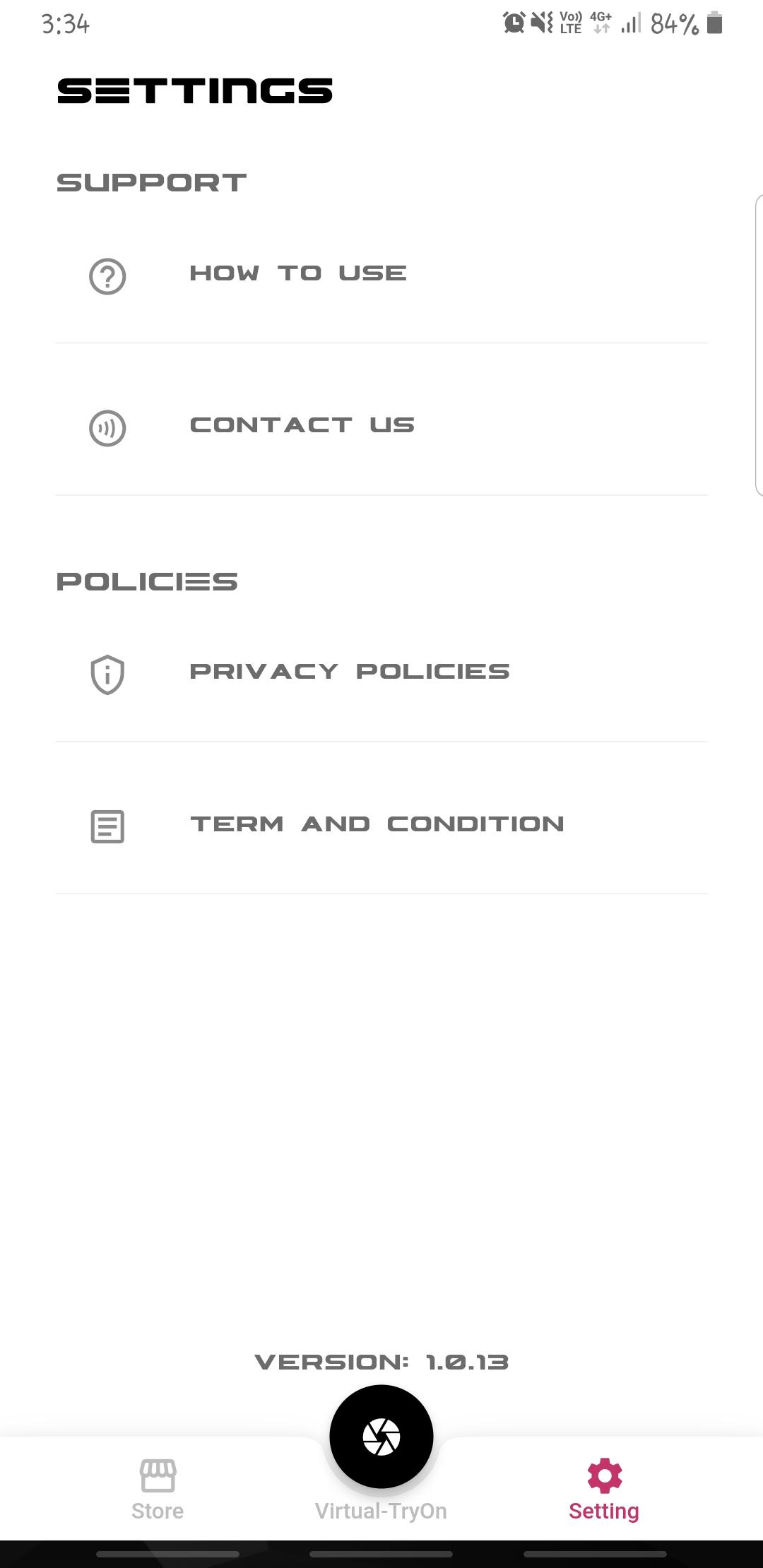
Task: Open Term and Condition
Action: point(381,825)
